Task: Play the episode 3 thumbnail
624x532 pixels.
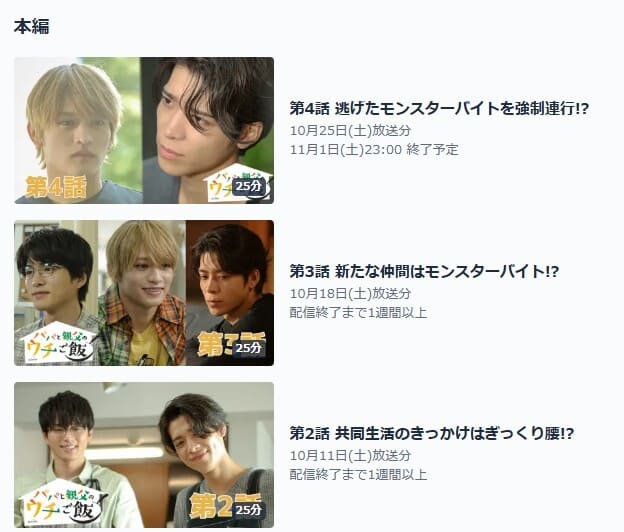Action: 144,293
